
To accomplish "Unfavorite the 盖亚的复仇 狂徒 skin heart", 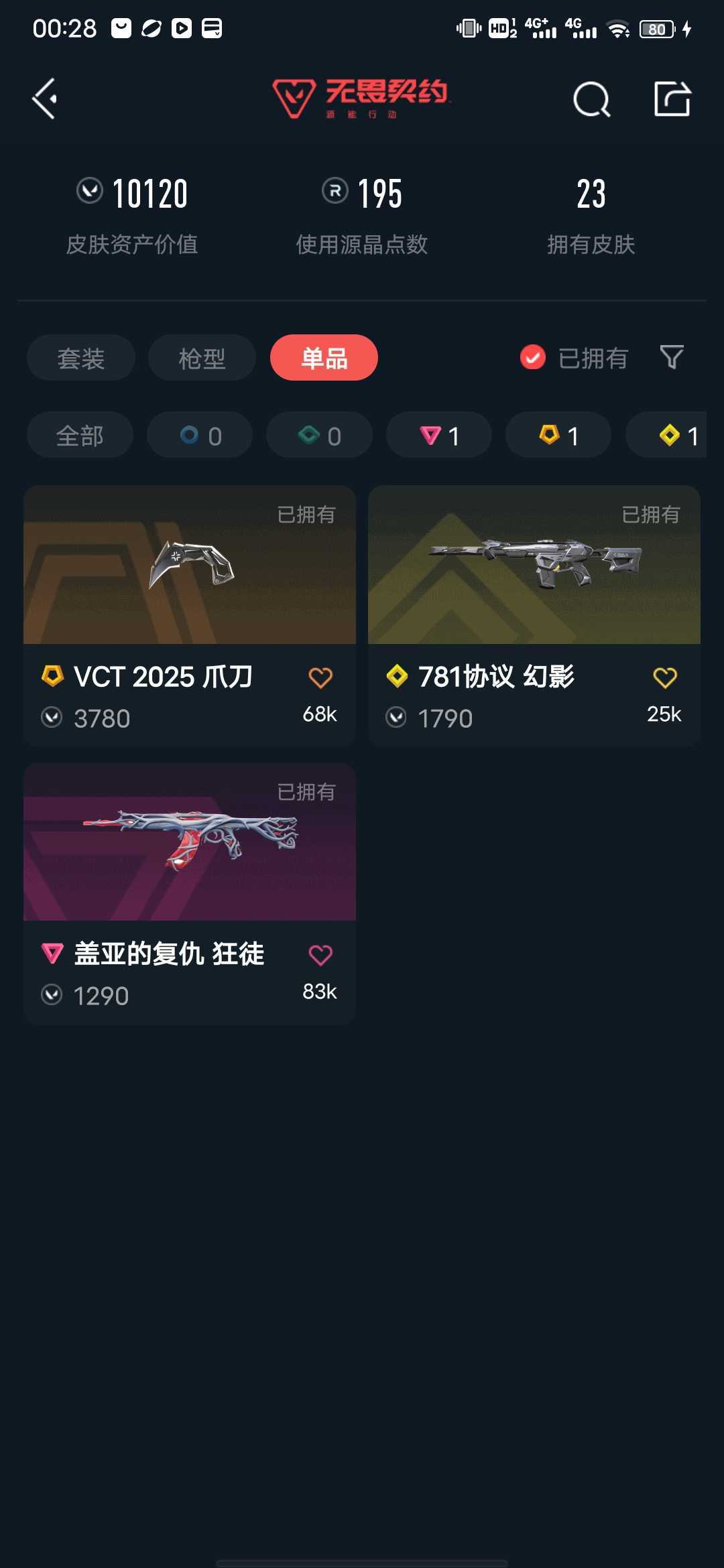I will point(321,954).
